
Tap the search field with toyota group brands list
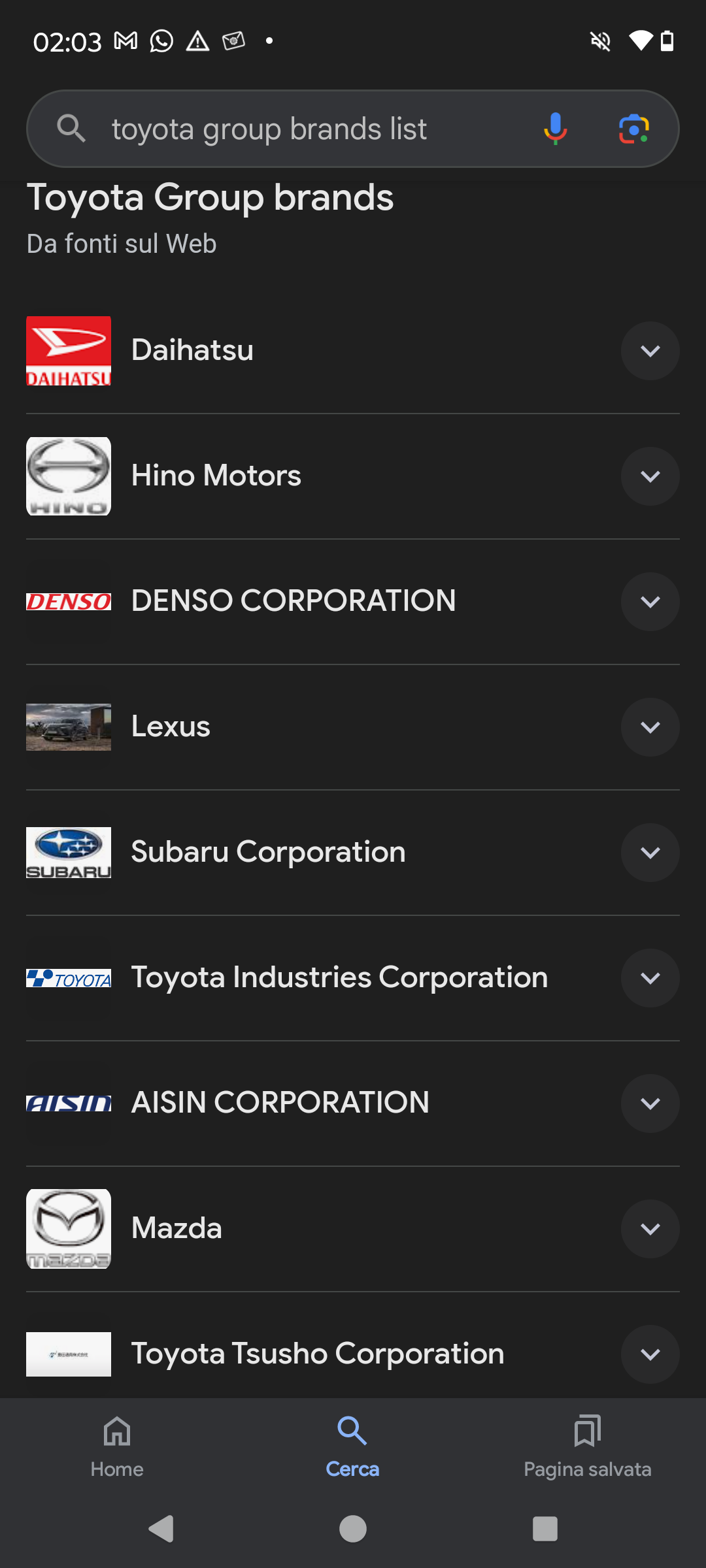click(314, 129)
